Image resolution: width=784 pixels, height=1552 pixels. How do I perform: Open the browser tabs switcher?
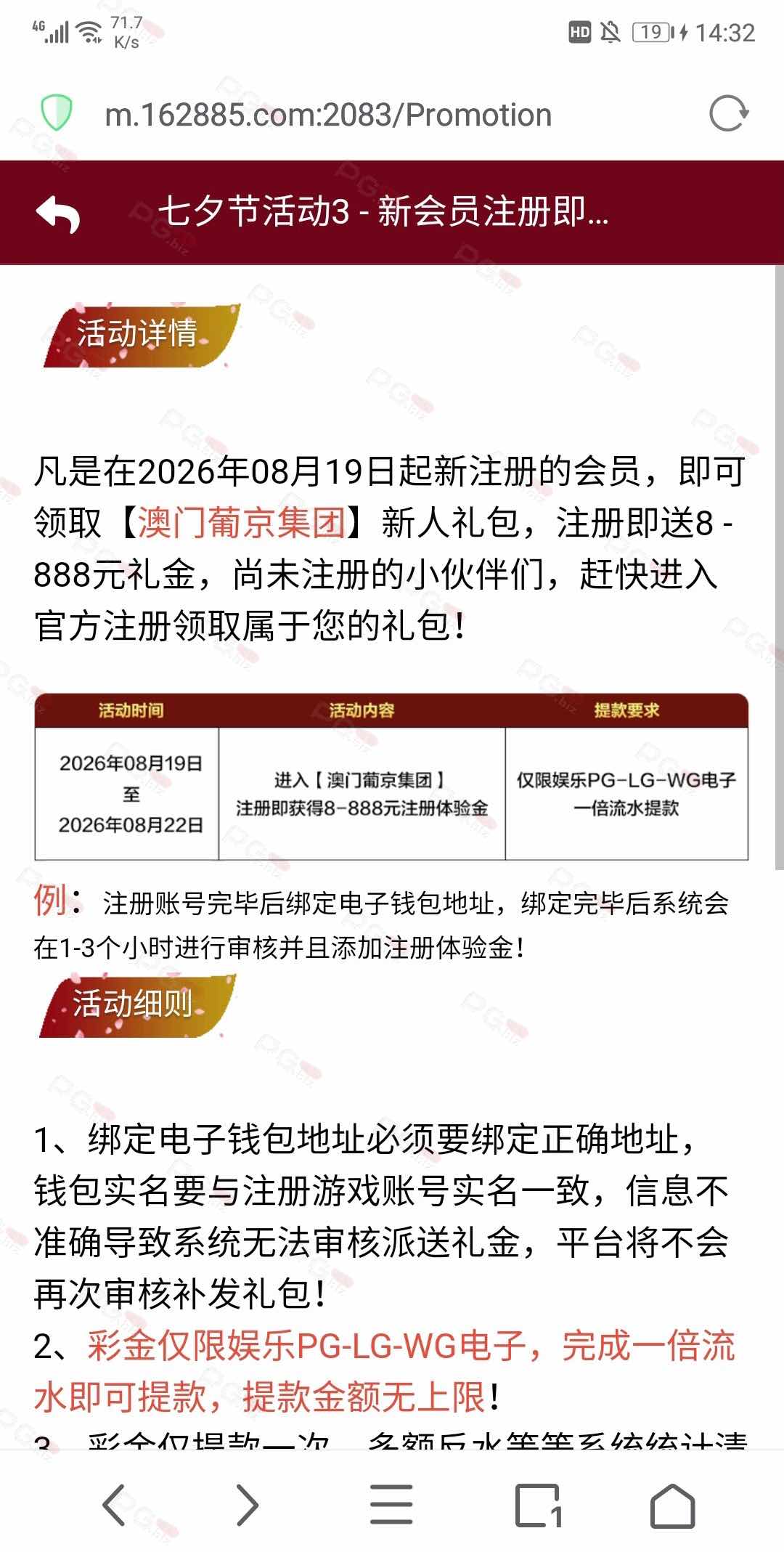(538, 1505)
